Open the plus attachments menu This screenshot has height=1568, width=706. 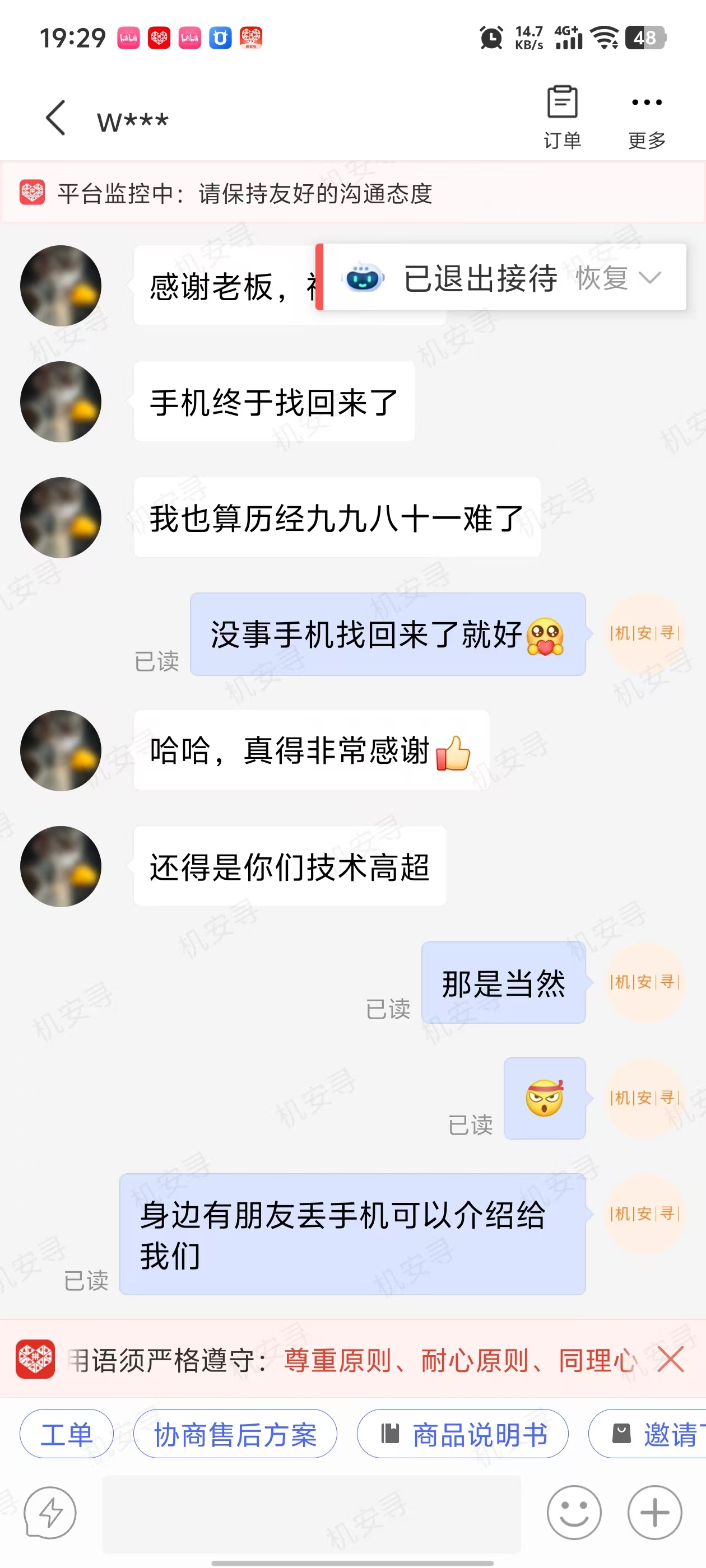pyautogui.click(x=654, y=1513)
